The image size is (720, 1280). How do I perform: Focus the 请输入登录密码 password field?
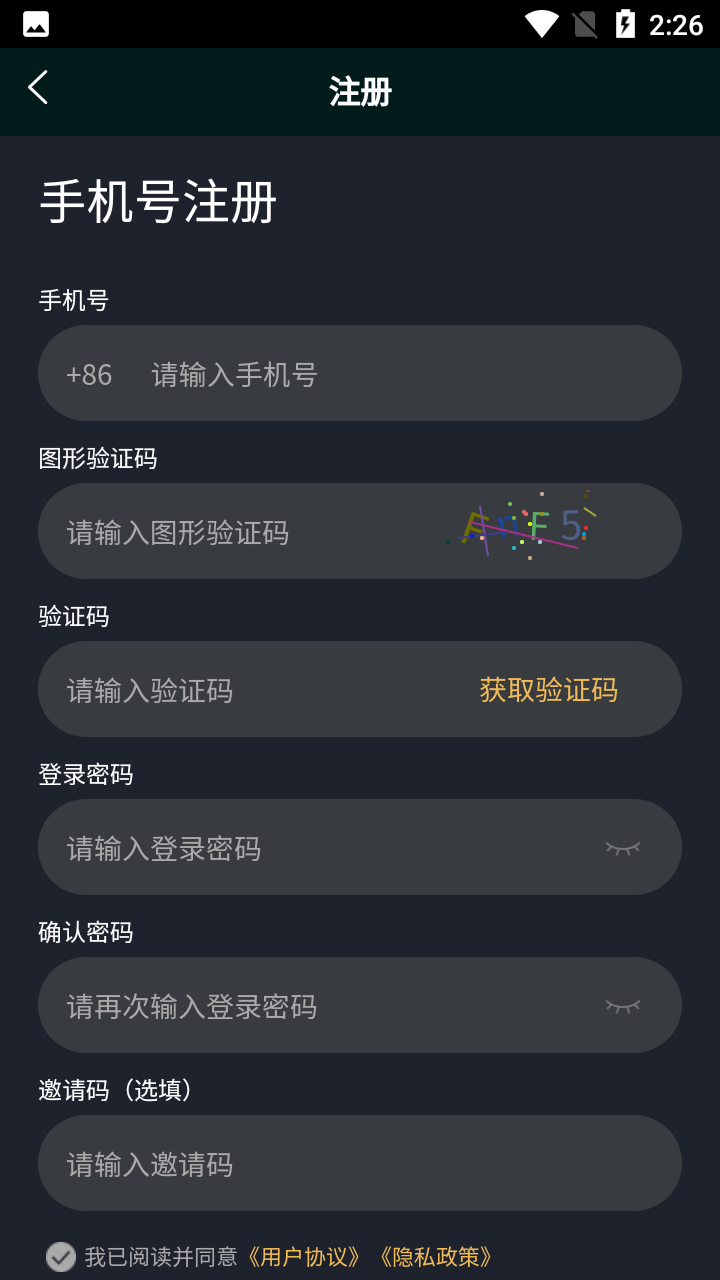pyautogui.click(x=300, y=848)
